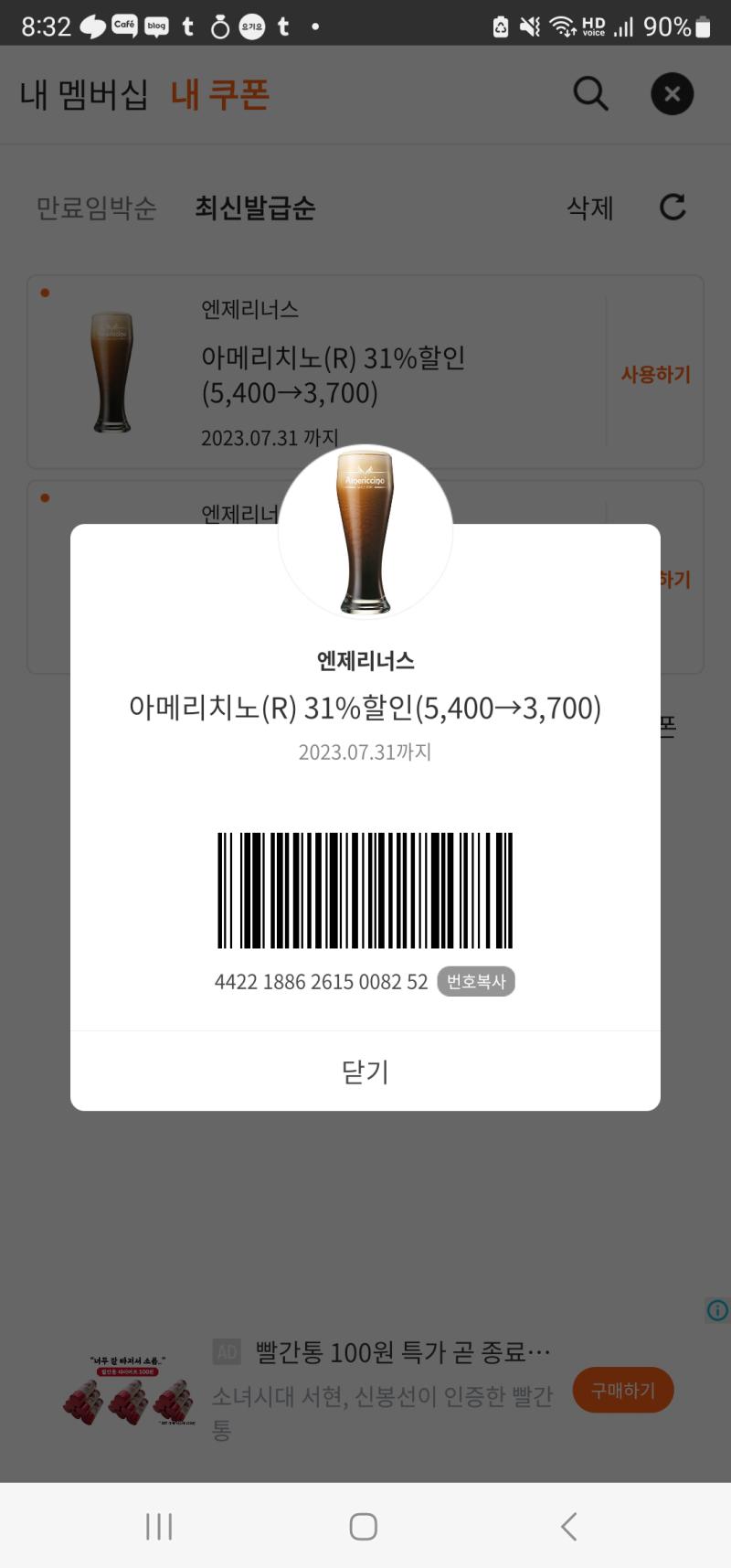Tap 구매하기 on the 빨간통 ad
The image size is (731, 1568).
pyautogui.click(x=623, y=1390)
